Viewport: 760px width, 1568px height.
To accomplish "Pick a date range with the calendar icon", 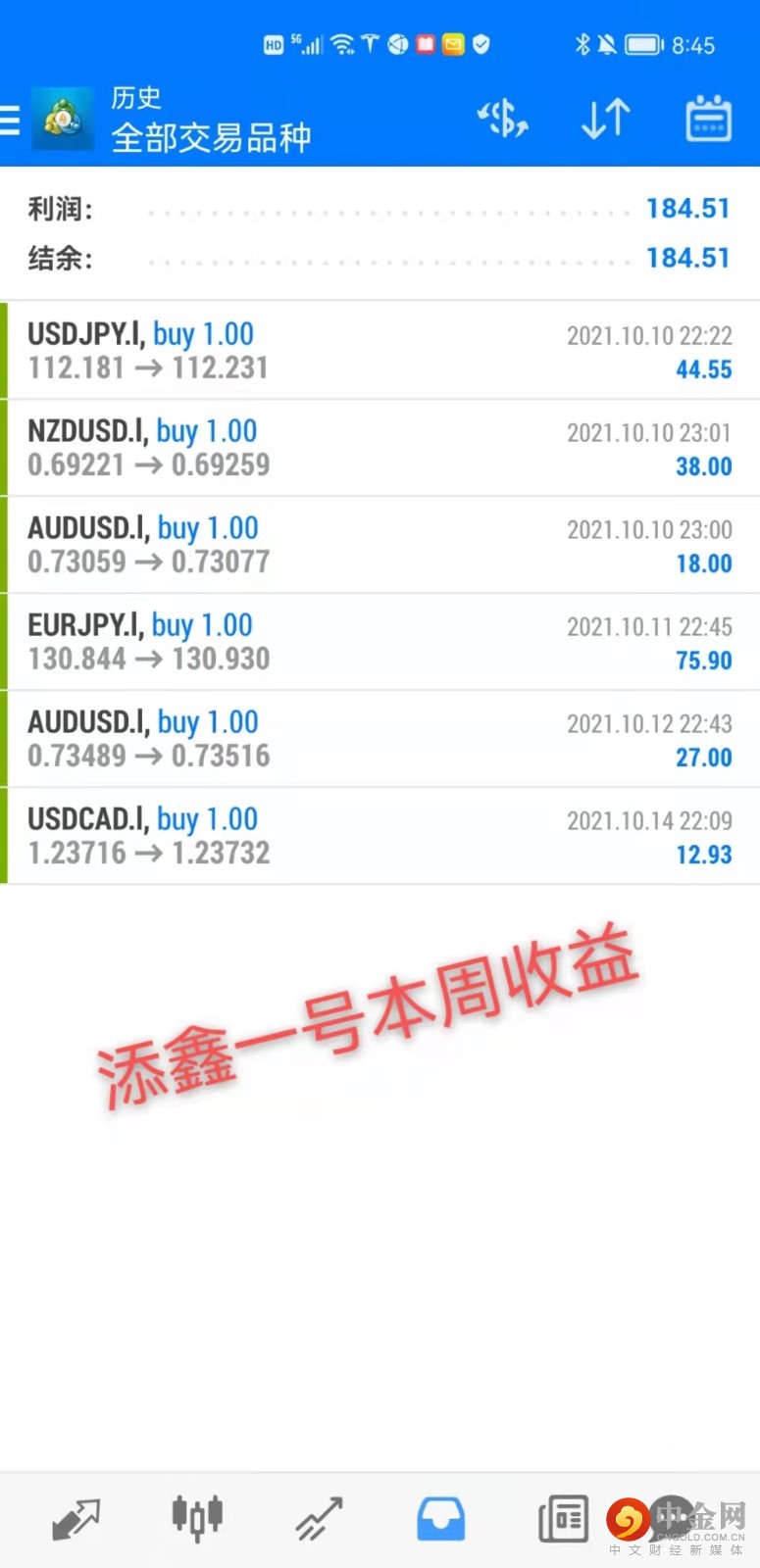I will (x=707, y=120).
